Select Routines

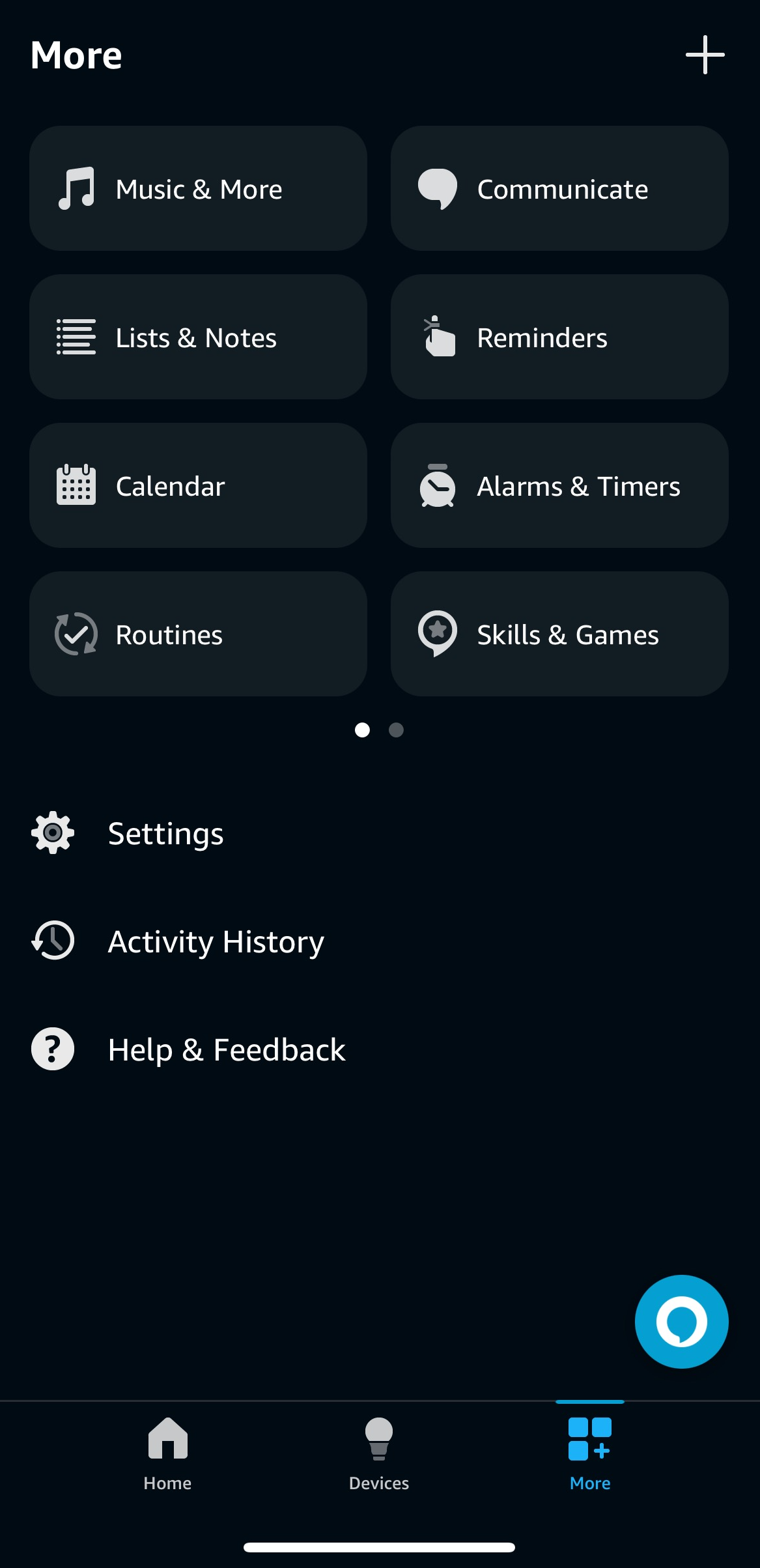(198, 634)
